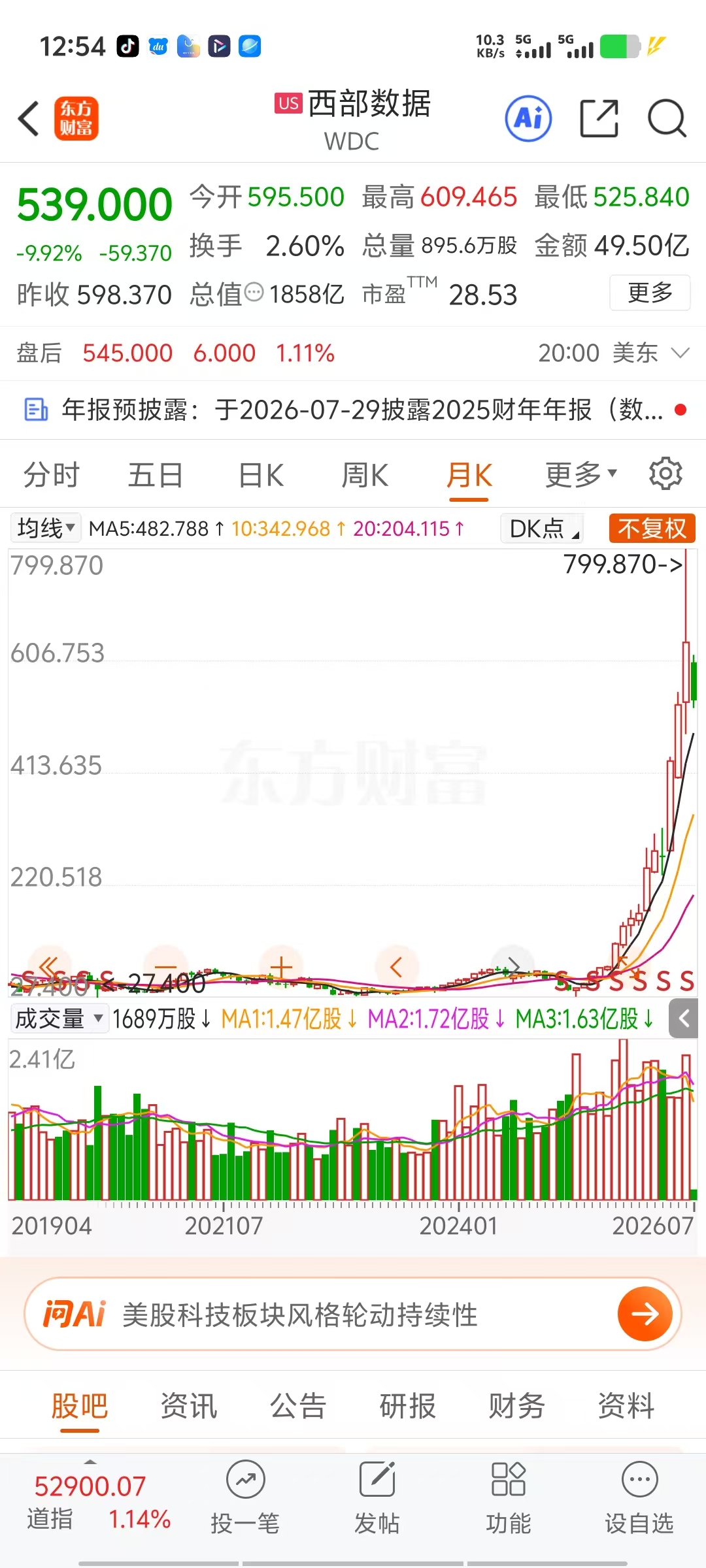Image resolution: width=706 pixels, height=1568 pixels.
Task: Open the Ai assistant icon
Action: coord(528,119)
